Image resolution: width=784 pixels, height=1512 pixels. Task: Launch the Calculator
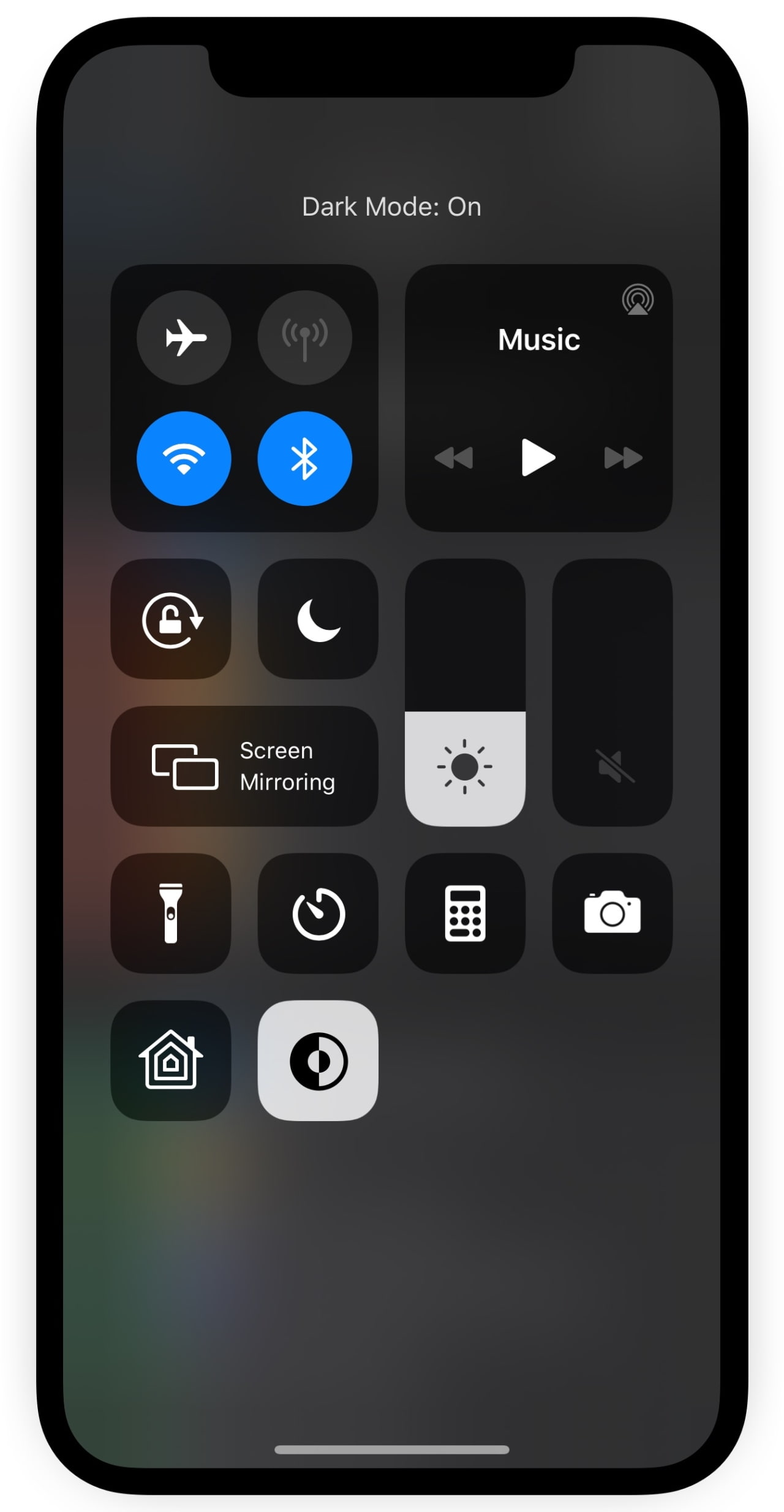coord(465,913)
